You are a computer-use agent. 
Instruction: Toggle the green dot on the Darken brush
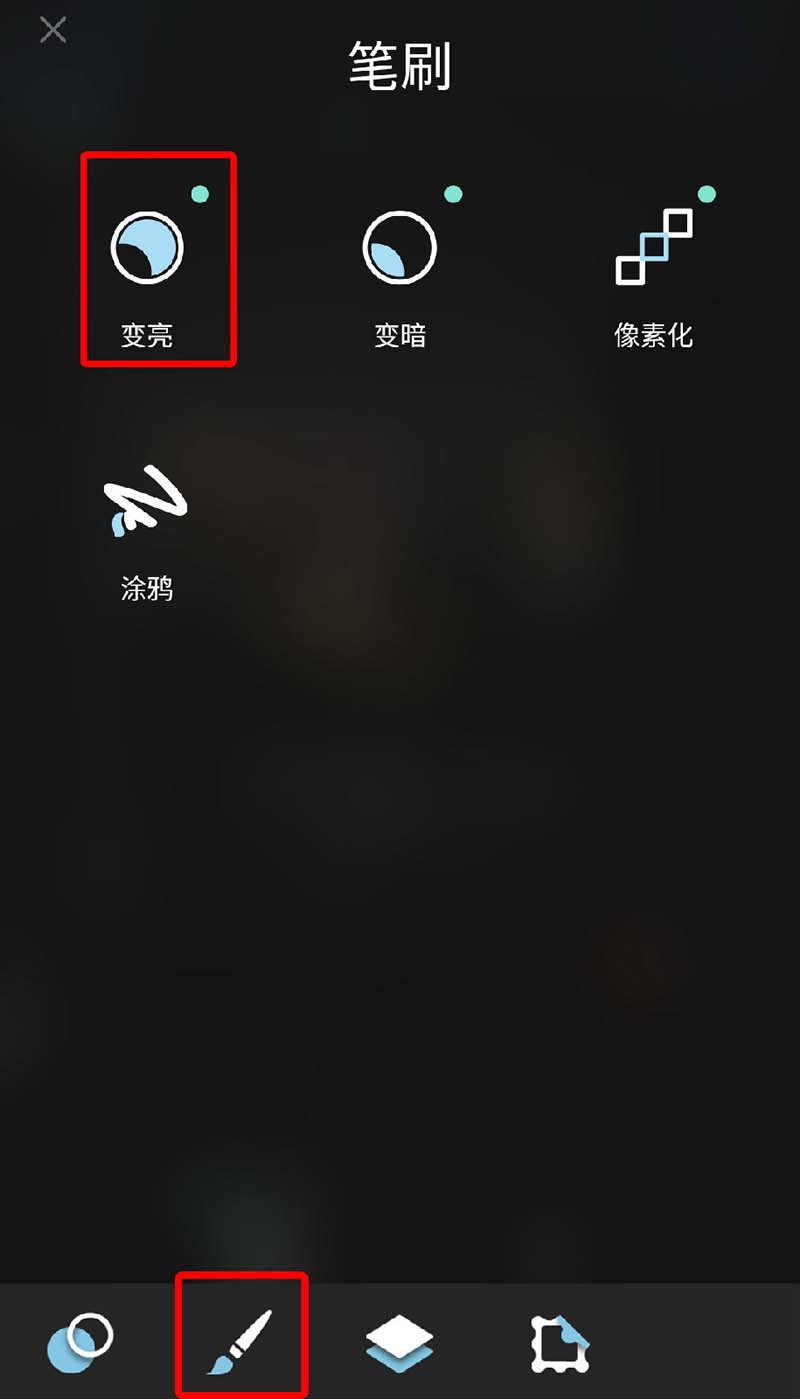coord(453,193)
